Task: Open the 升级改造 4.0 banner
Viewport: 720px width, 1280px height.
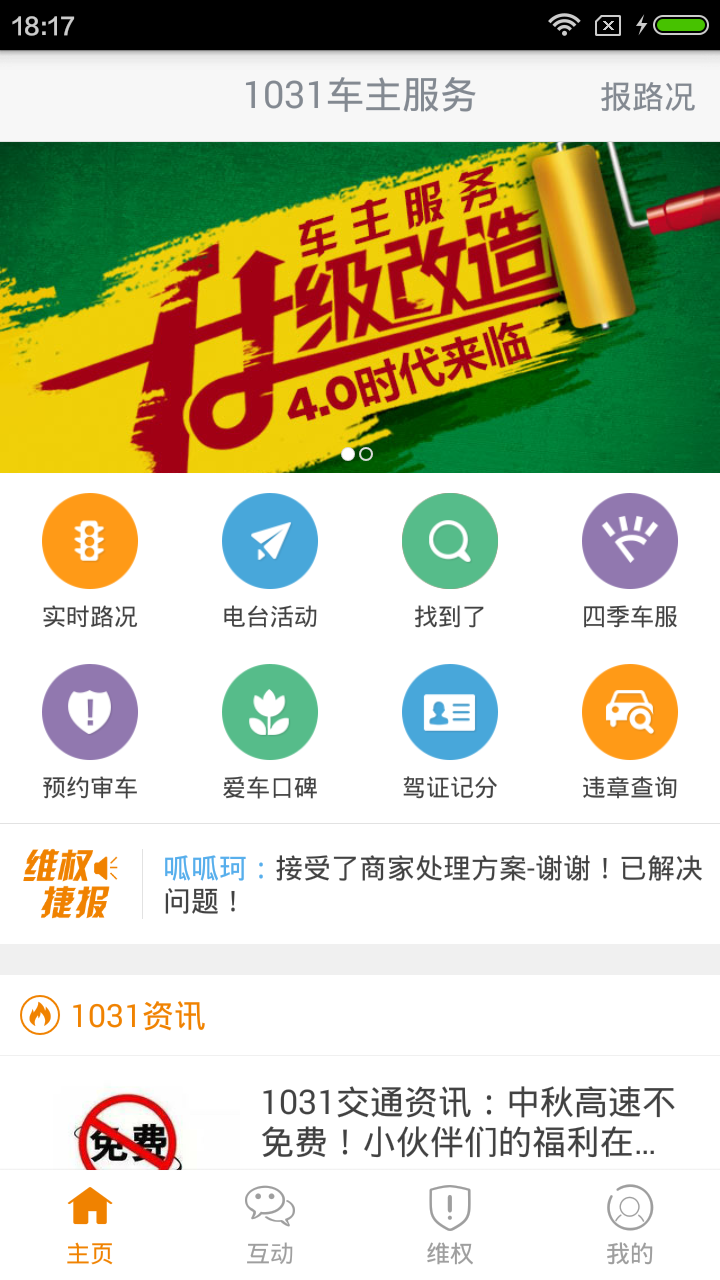Action: 360,307
